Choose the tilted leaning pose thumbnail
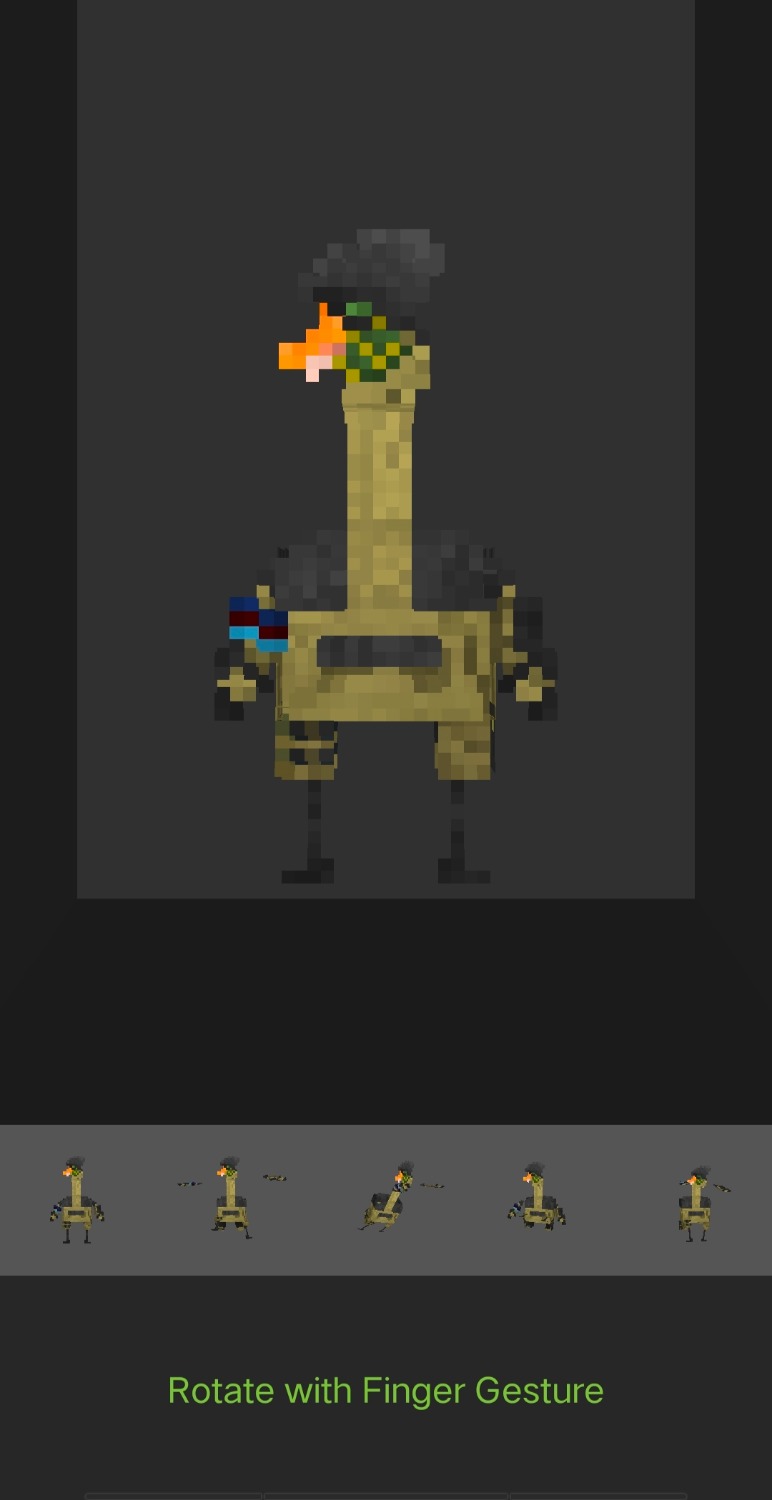The width and height of the screenshot is (772, 1500). coord(400,1196)
